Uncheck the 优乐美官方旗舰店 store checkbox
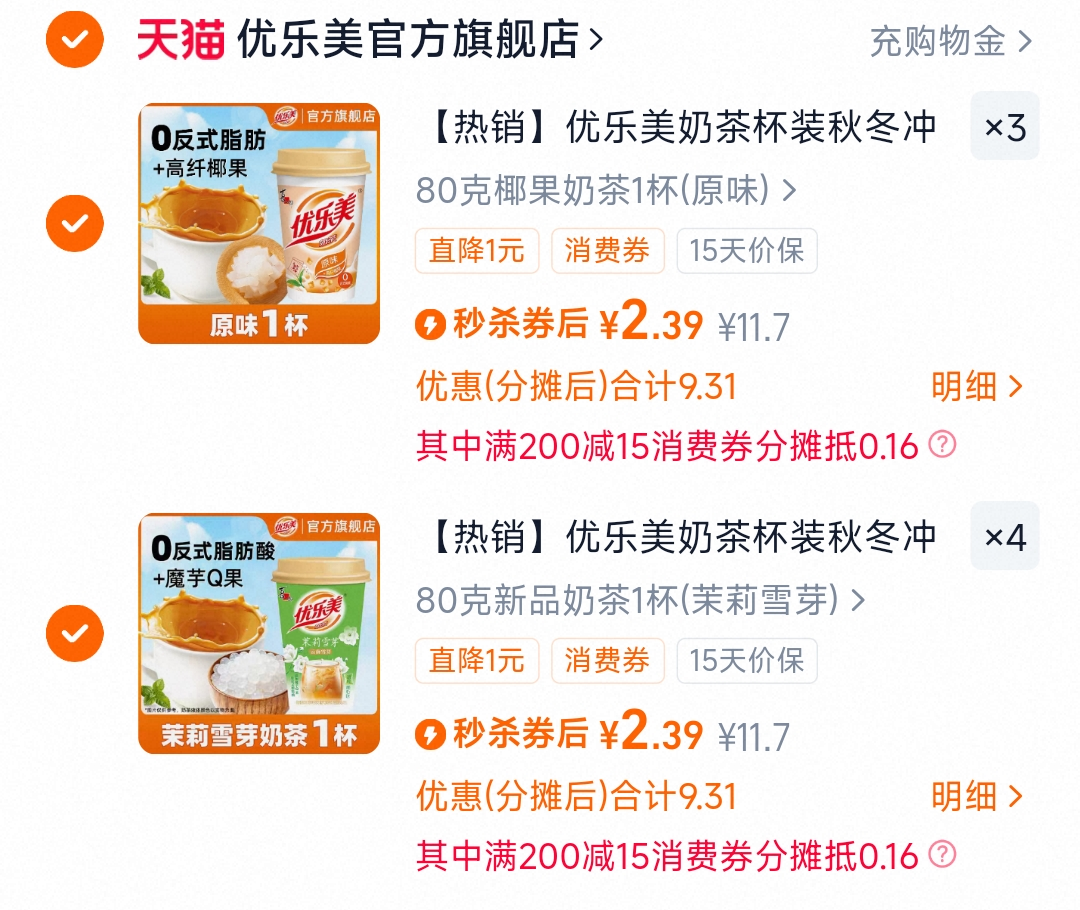The height and width of the screenshot is (910, 1080). point(75,40)
